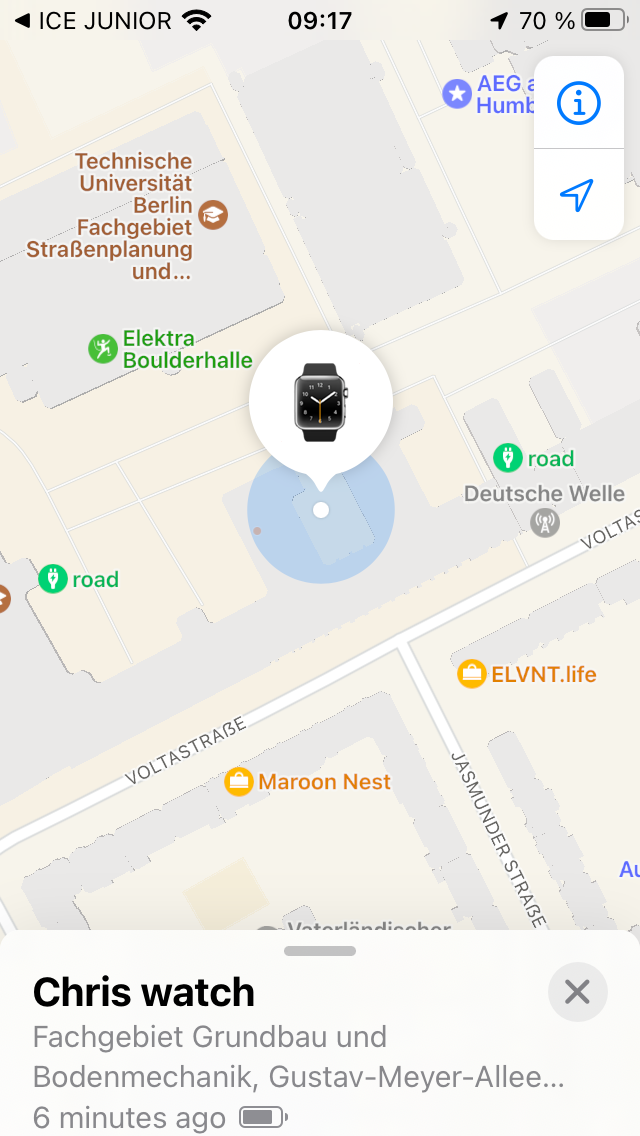This screenshot has height=1136, width=640.
Task: Close the Chris watch panel
Action: [577, 992]
